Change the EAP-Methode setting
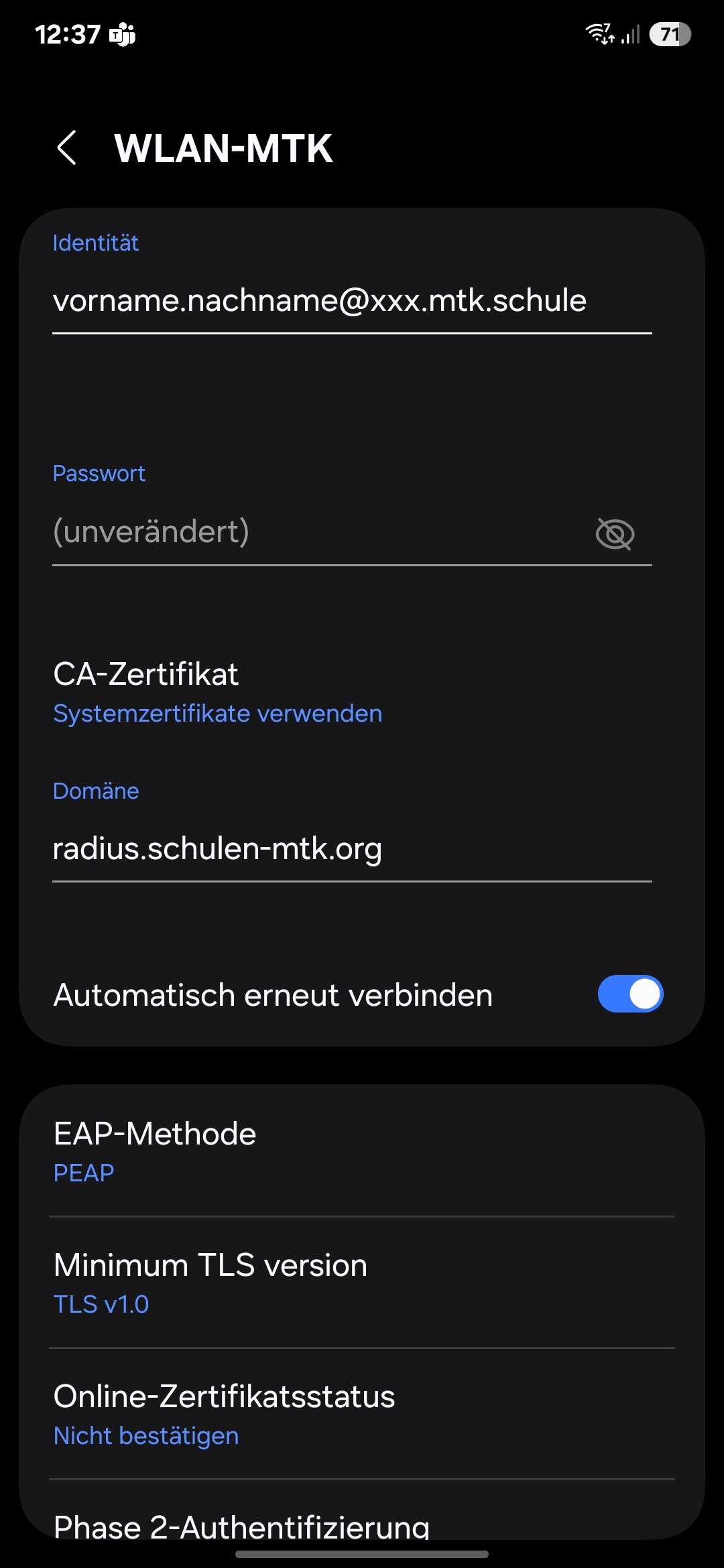Screen dimensions: 724x1568 click(362, 1151)
